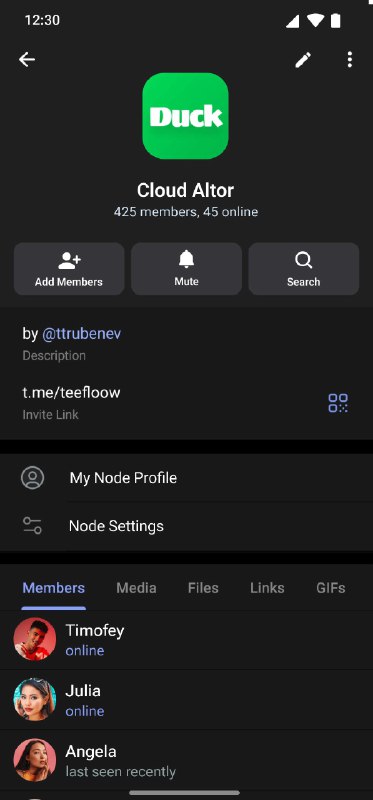Edit the group with the pencil icon
The image size is (373, 800).
tap(303, 60)
